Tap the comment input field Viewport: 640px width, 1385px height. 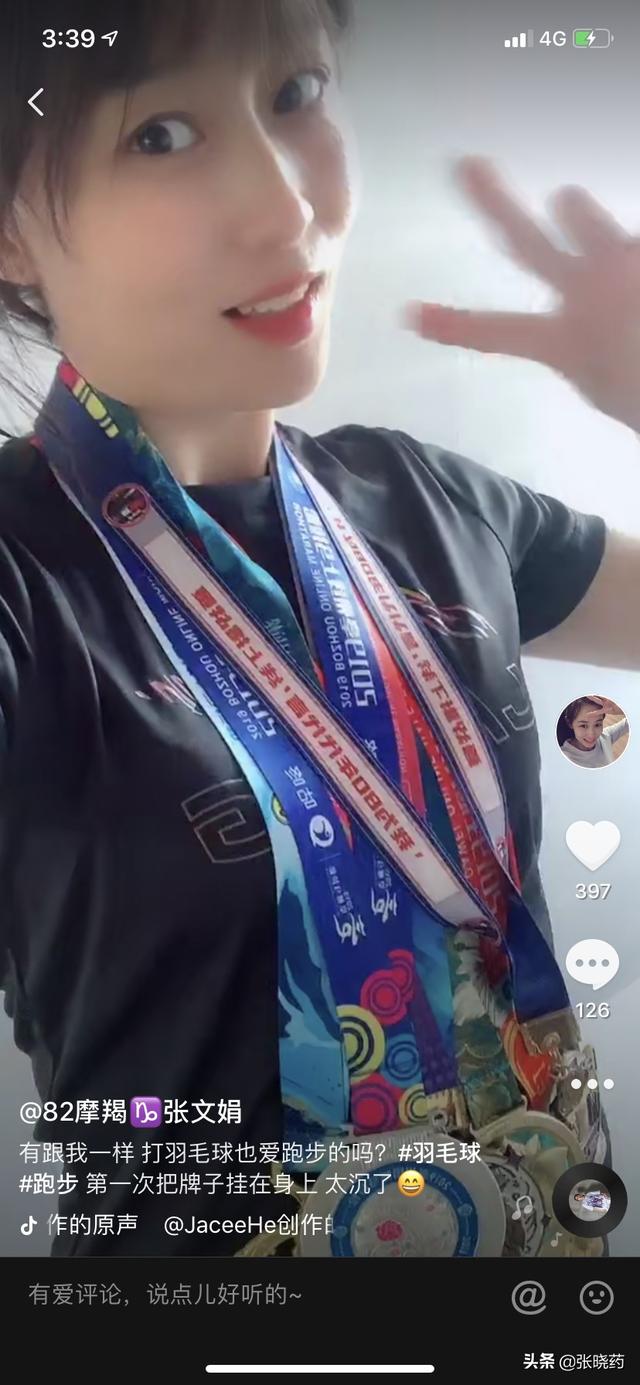[x=250, y=1295]
